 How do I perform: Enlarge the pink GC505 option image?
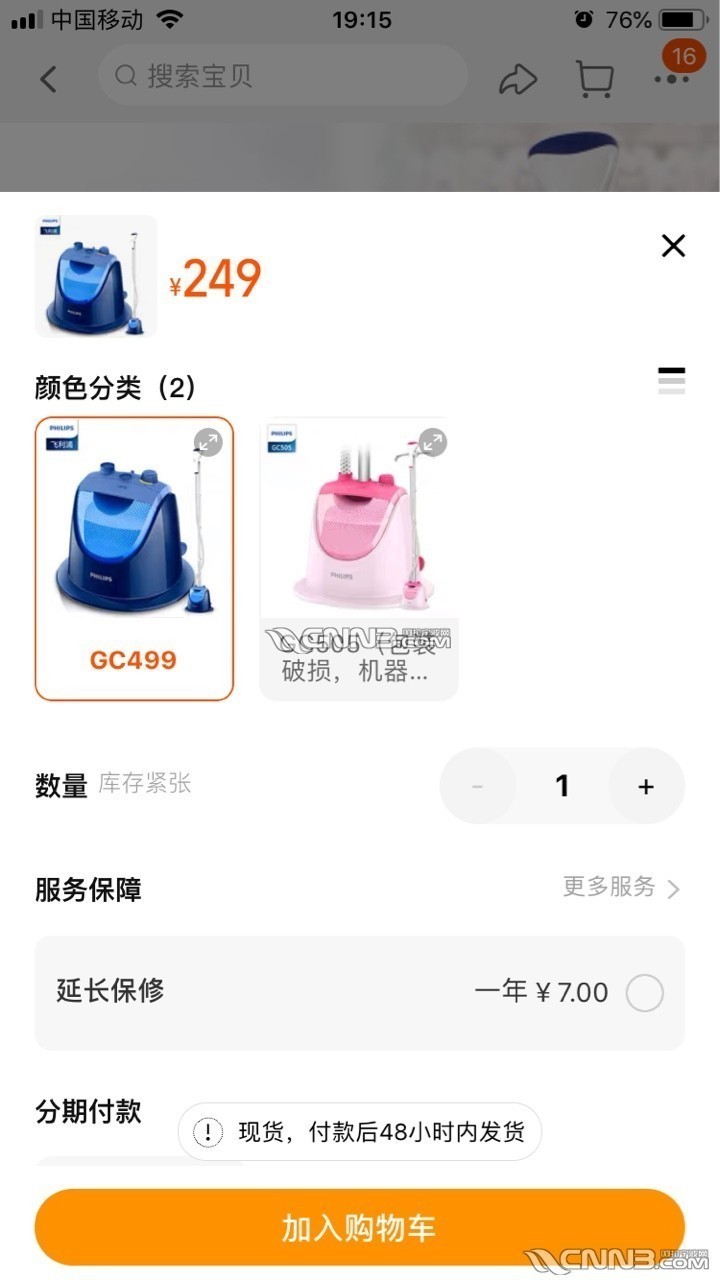(x=432, y=442)
